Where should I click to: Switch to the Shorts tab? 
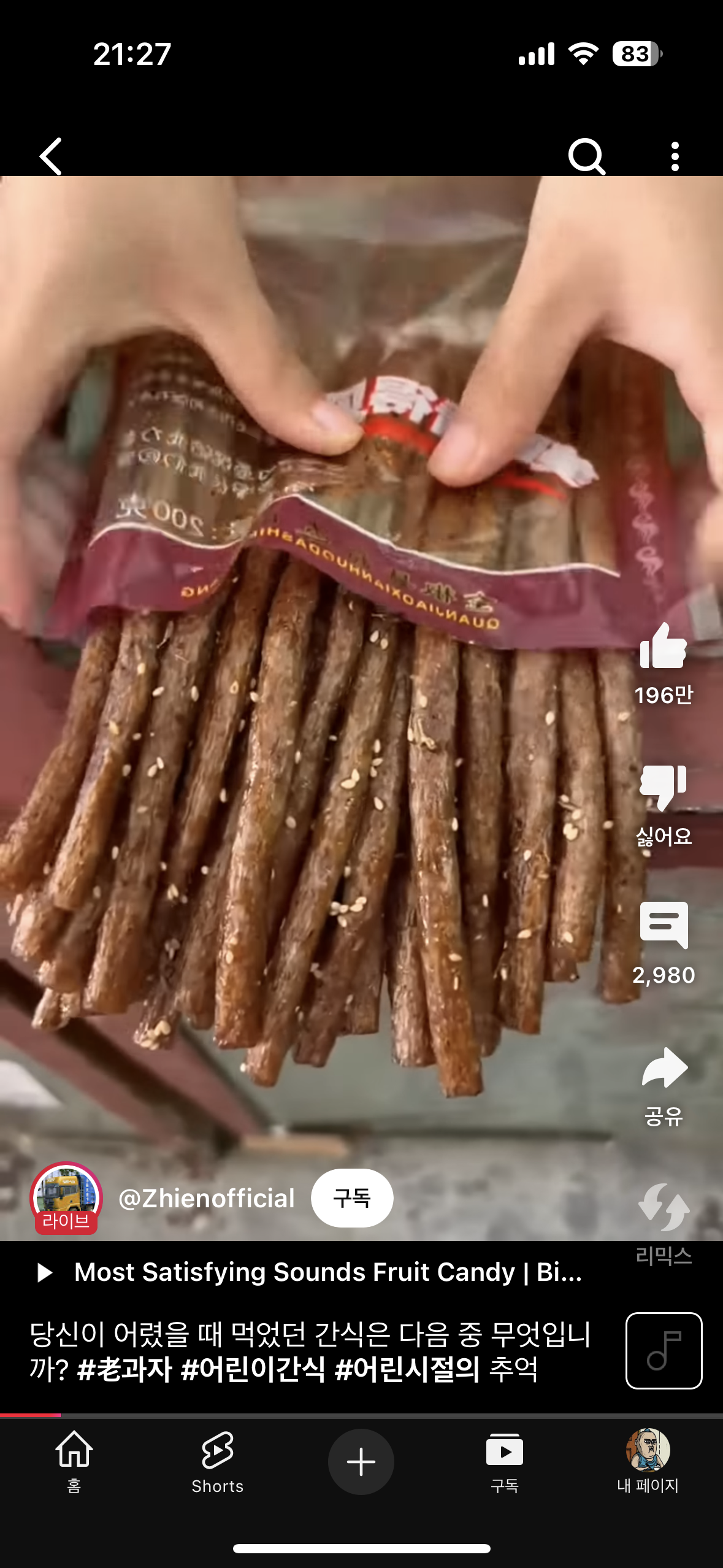[217, 1461]
